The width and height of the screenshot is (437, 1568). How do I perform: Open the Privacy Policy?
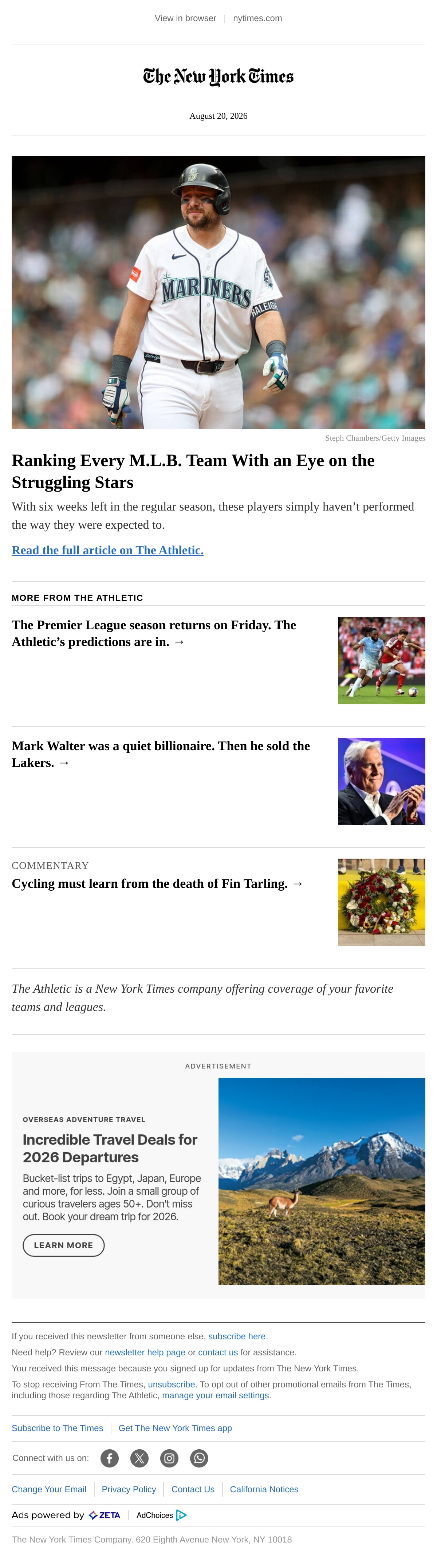129,1489
